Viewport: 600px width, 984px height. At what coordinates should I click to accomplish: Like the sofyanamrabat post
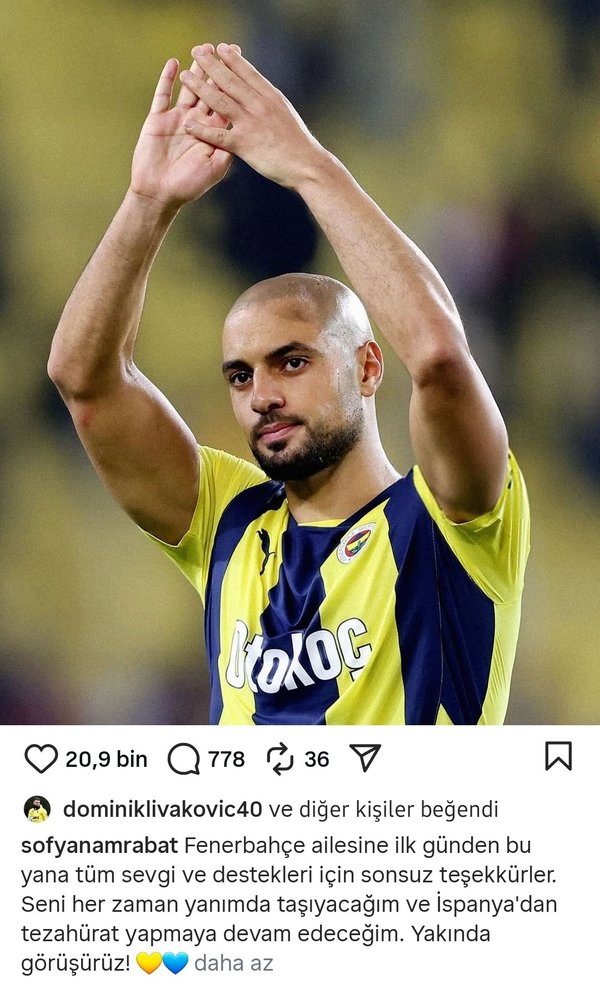(x=41, y=759)
